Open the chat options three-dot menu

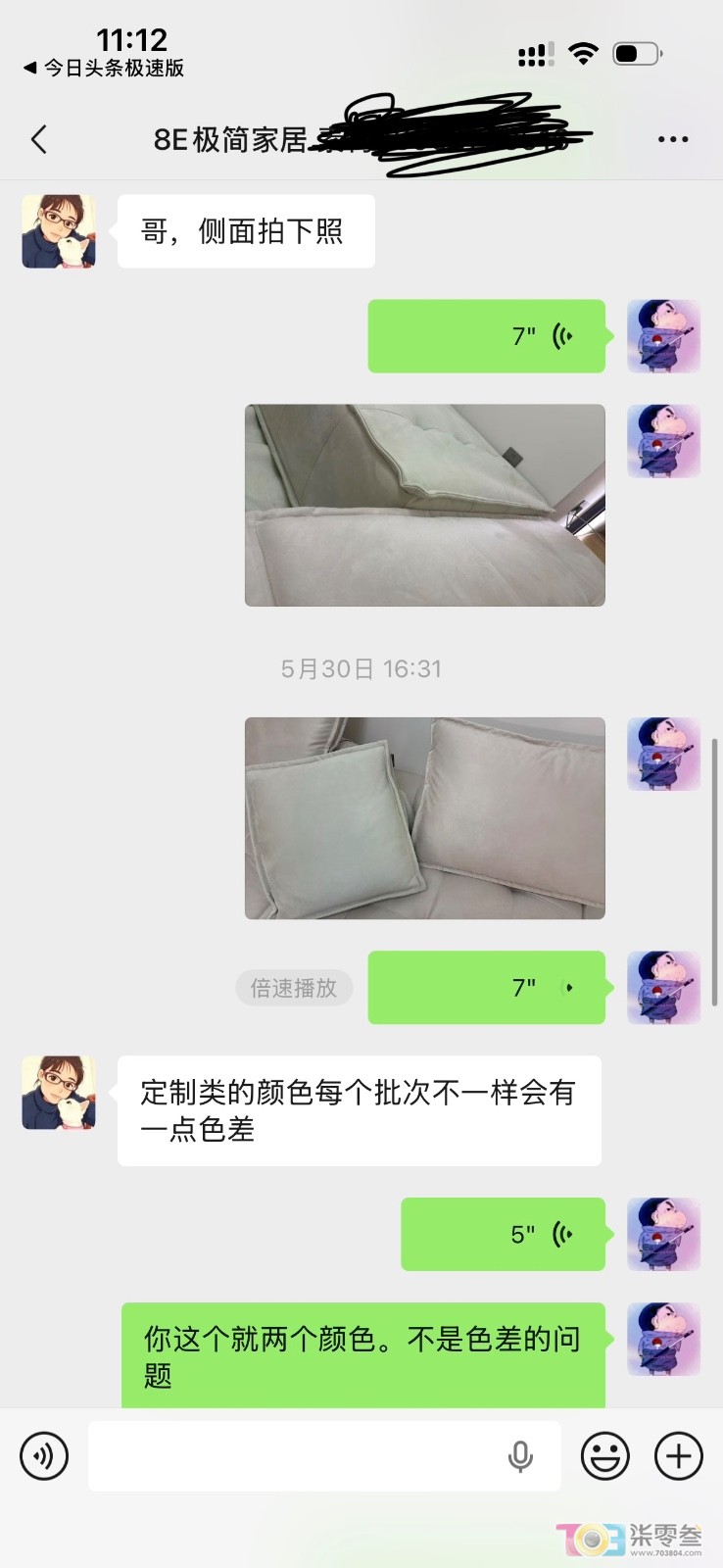tap(673, 139)
